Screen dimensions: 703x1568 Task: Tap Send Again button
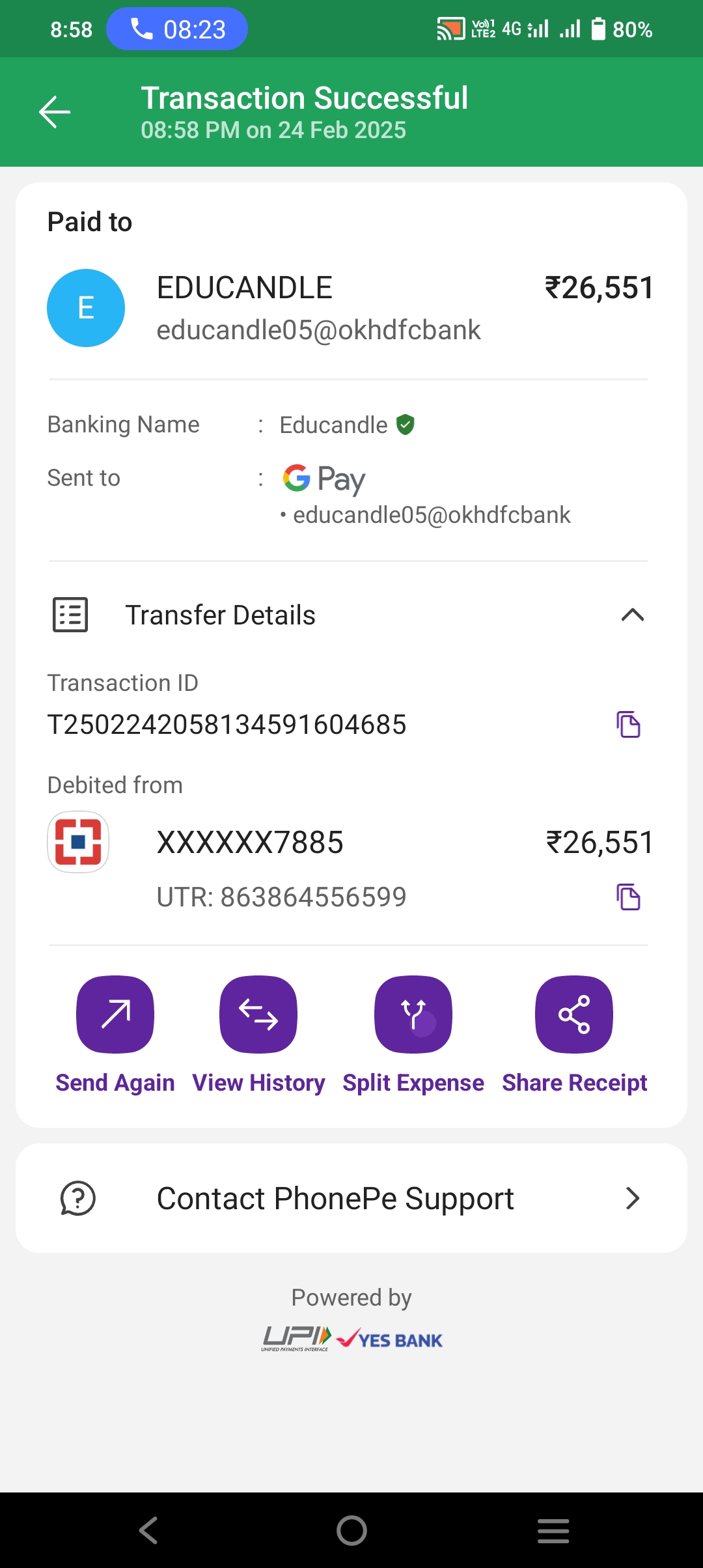coord(115,1014)
